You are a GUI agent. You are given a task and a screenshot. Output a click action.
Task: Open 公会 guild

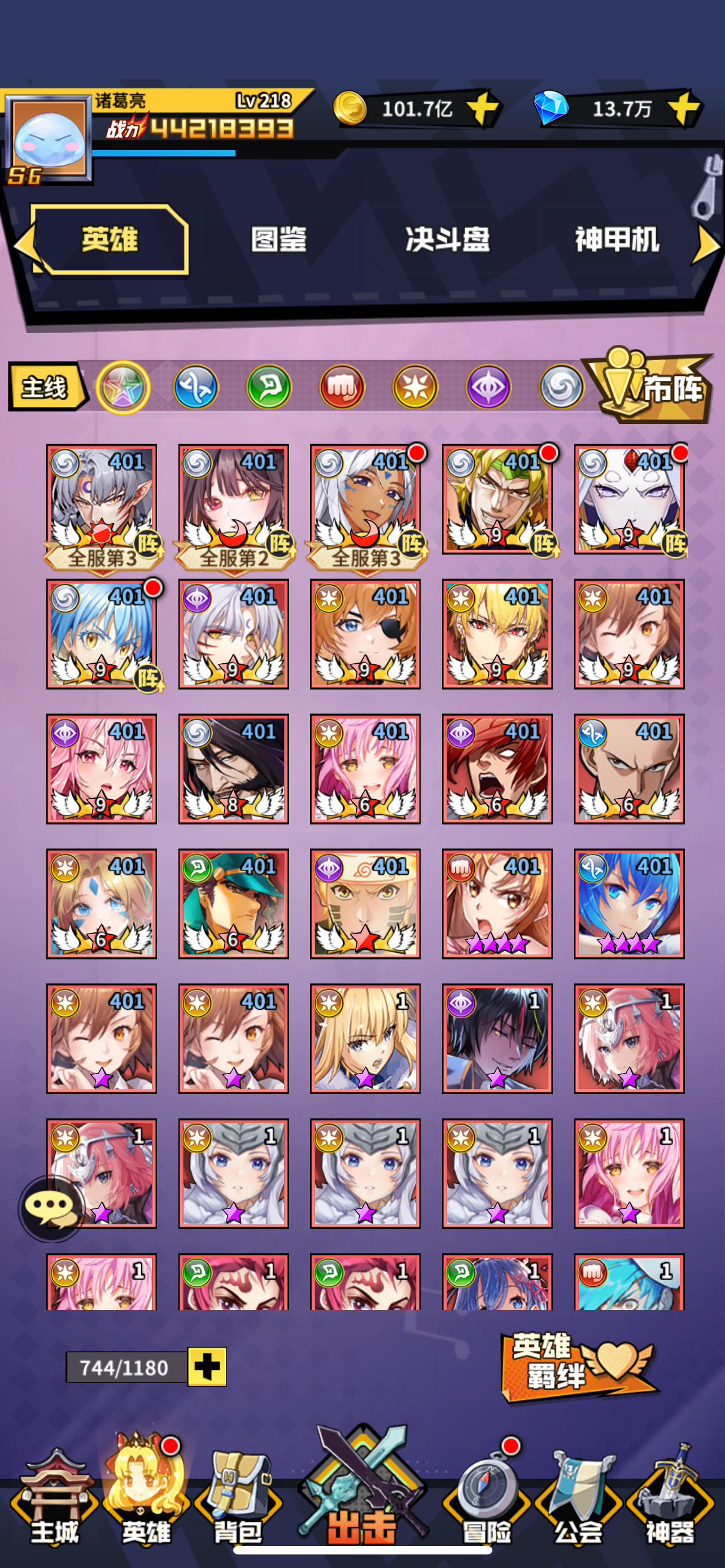[x=578, y=1501]
